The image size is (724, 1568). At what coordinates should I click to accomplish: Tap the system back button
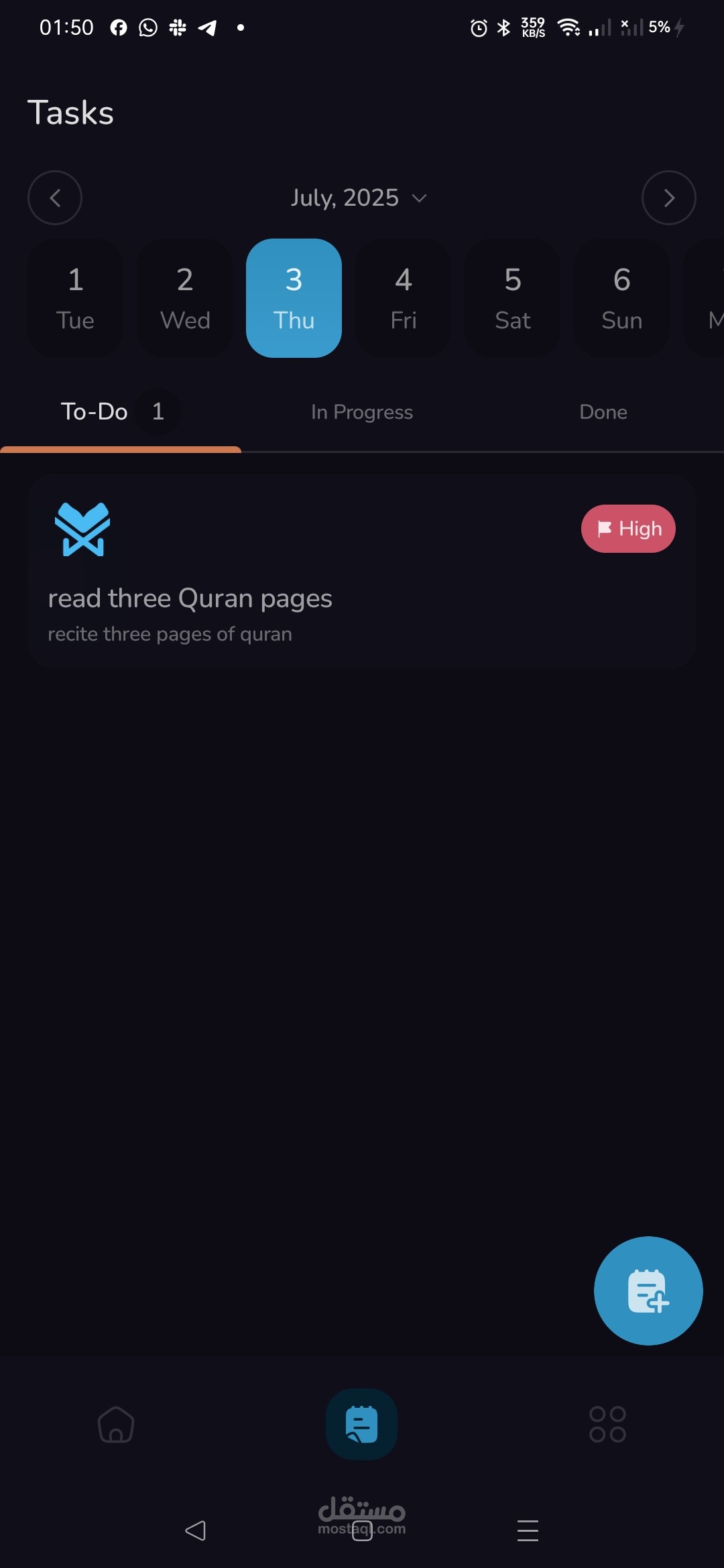coord(195,1530)
